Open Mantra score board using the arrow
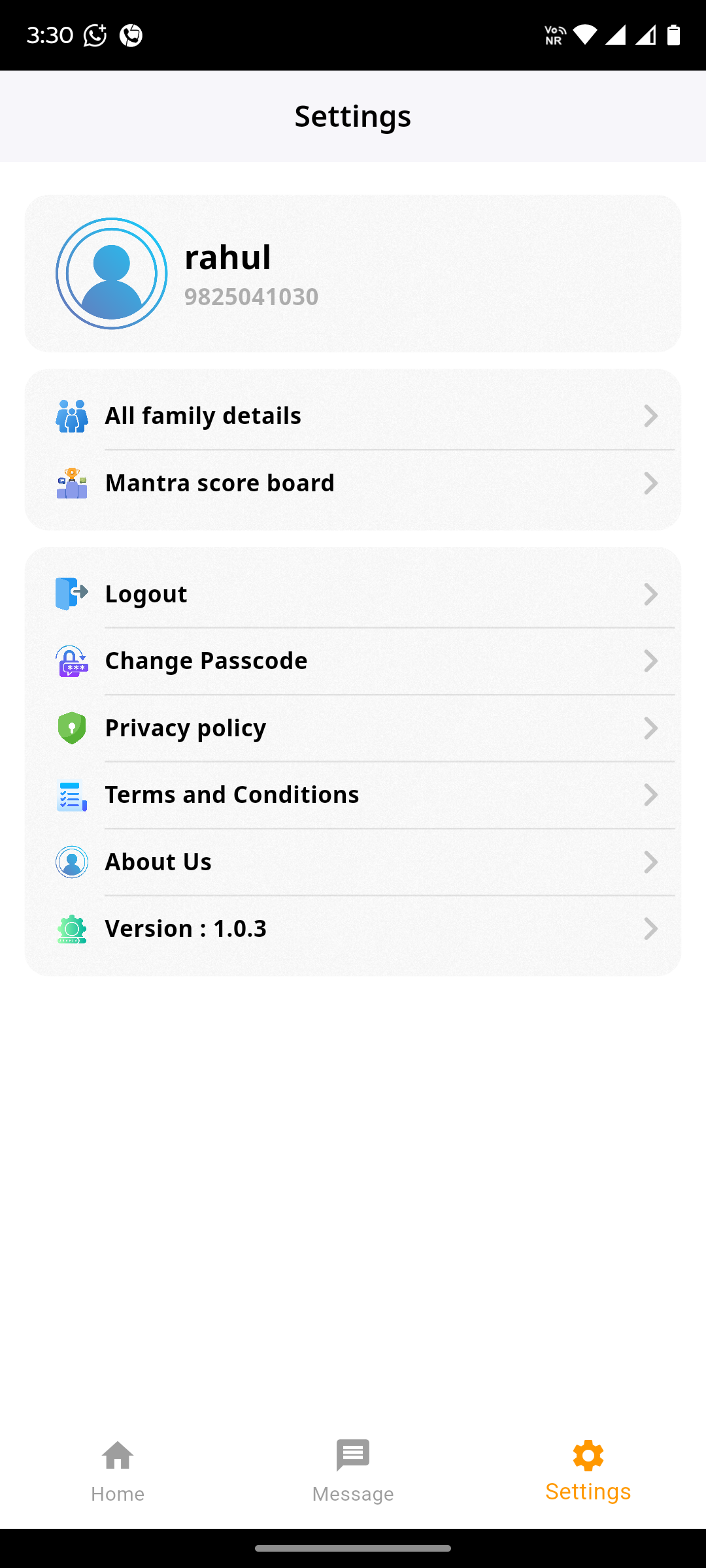The height and width of the screenshot is (1568, 706). pos(650,483)
